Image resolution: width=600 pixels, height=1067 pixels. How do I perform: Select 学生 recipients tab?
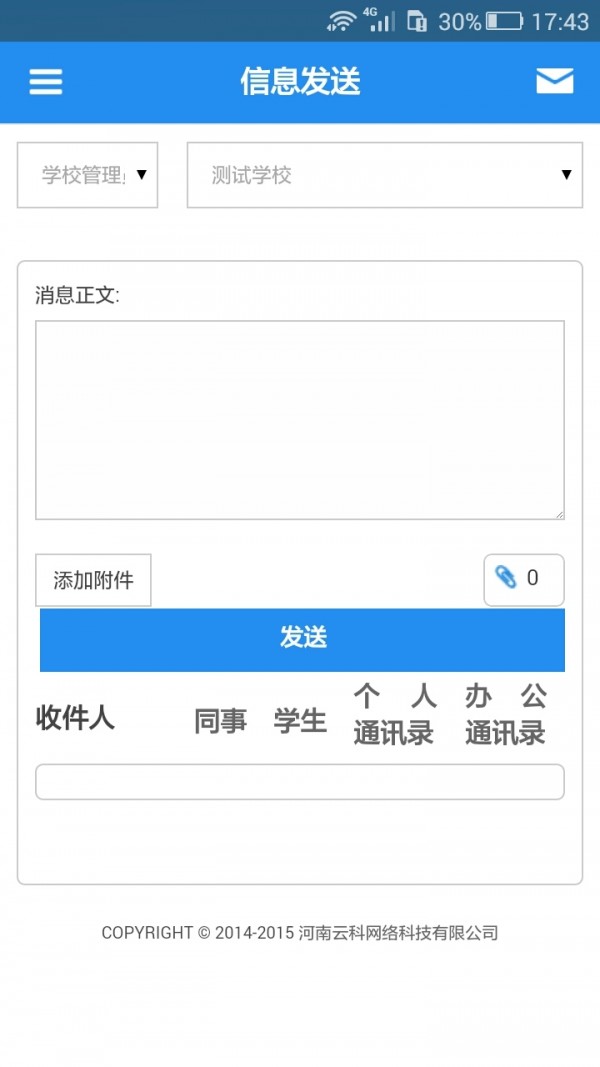click(300, 721)
